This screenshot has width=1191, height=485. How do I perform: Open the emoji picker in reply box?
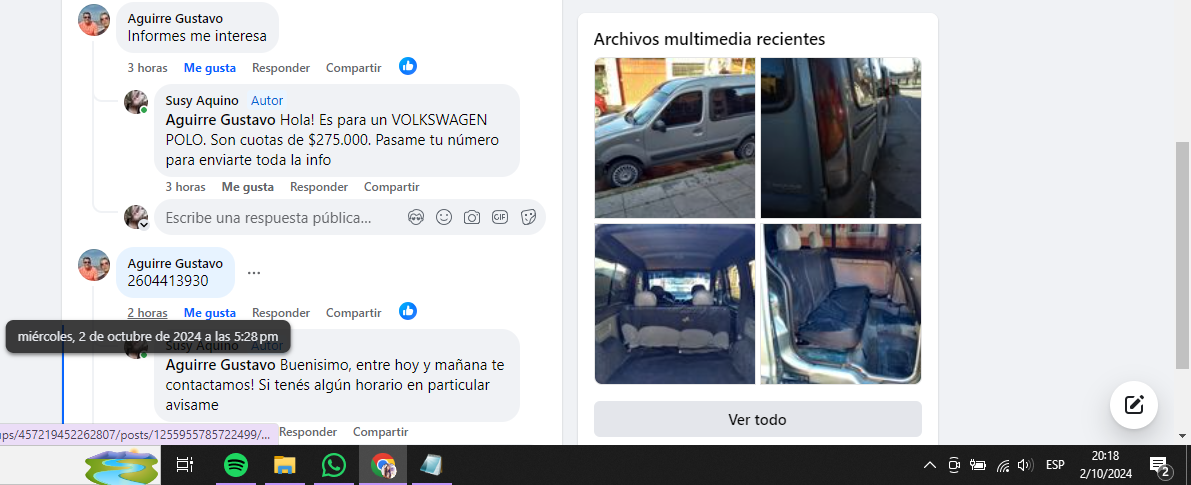[x=444, y=217]
